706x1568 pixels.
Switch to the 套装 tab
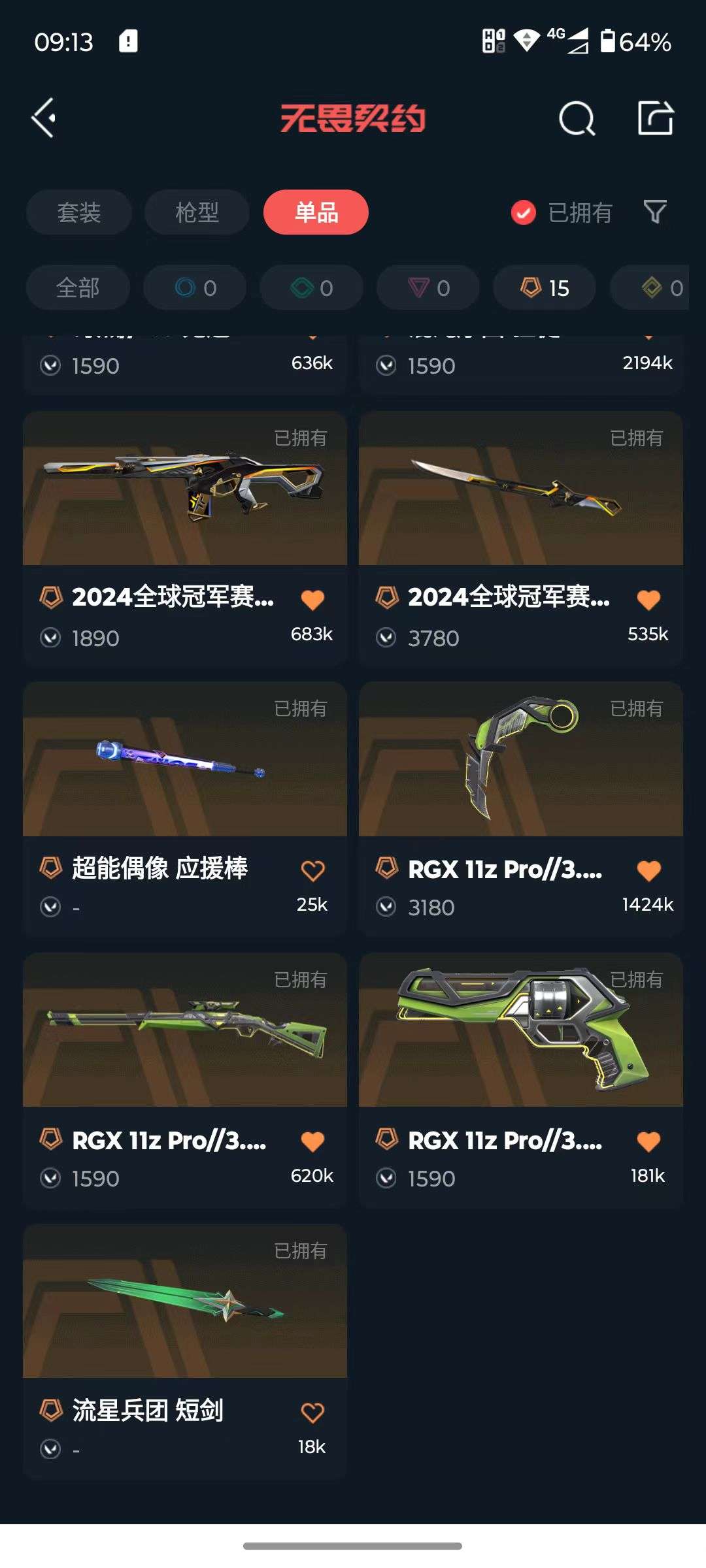point(78,212)
